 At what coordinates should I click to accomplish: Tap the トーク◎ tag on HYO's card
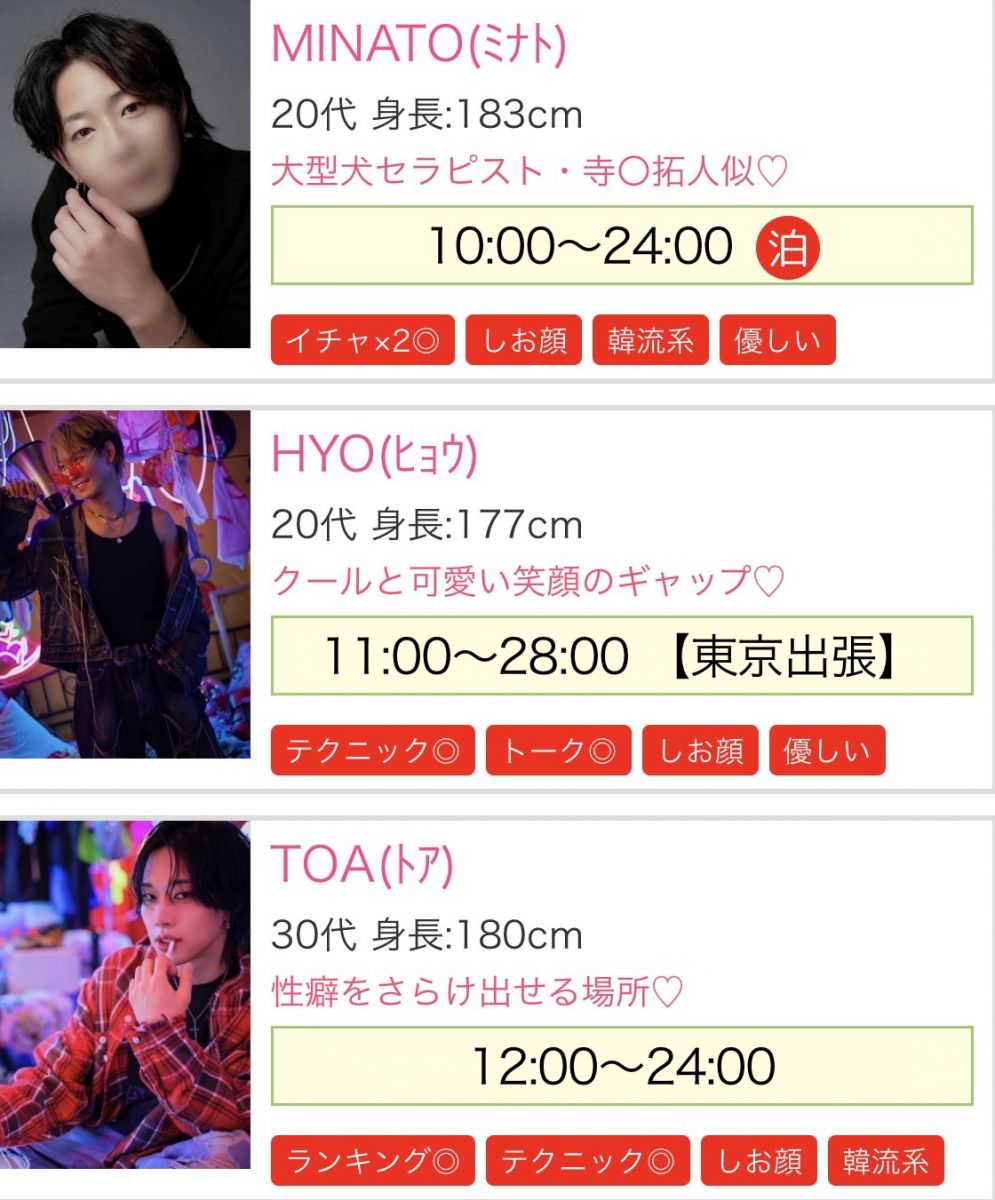coord(558,751)
